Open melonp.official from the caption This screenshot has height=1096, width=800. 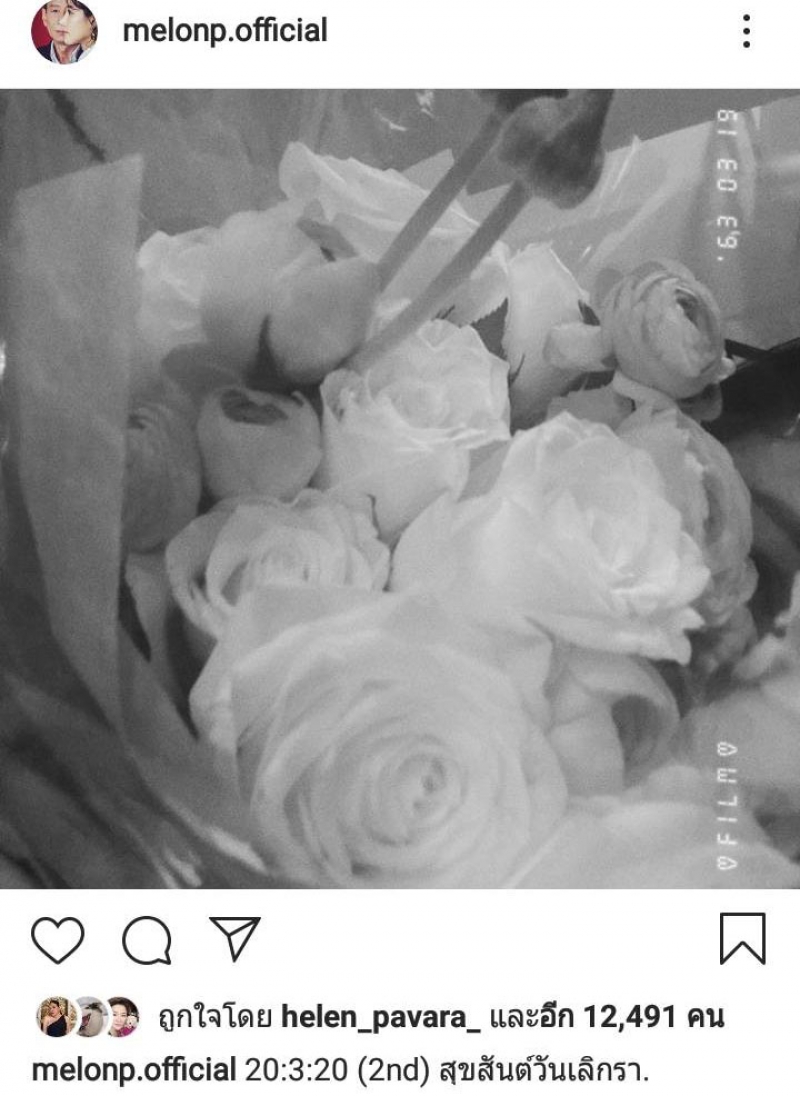point(134,1070)
